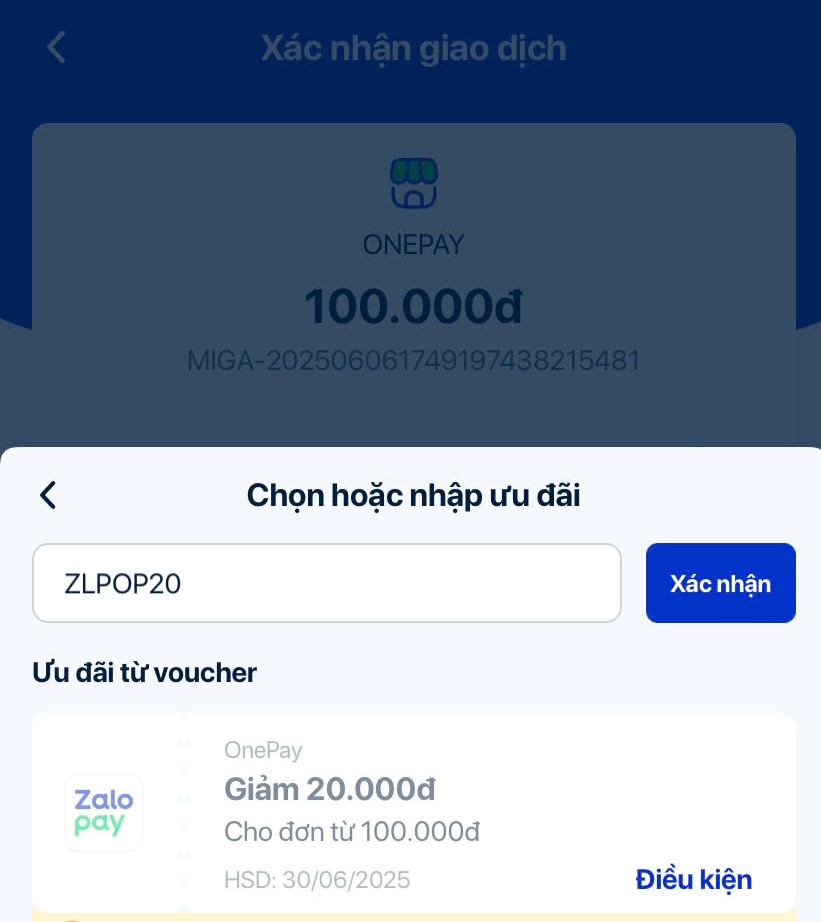Go back from the voucher selection sheet

point(48,495)
